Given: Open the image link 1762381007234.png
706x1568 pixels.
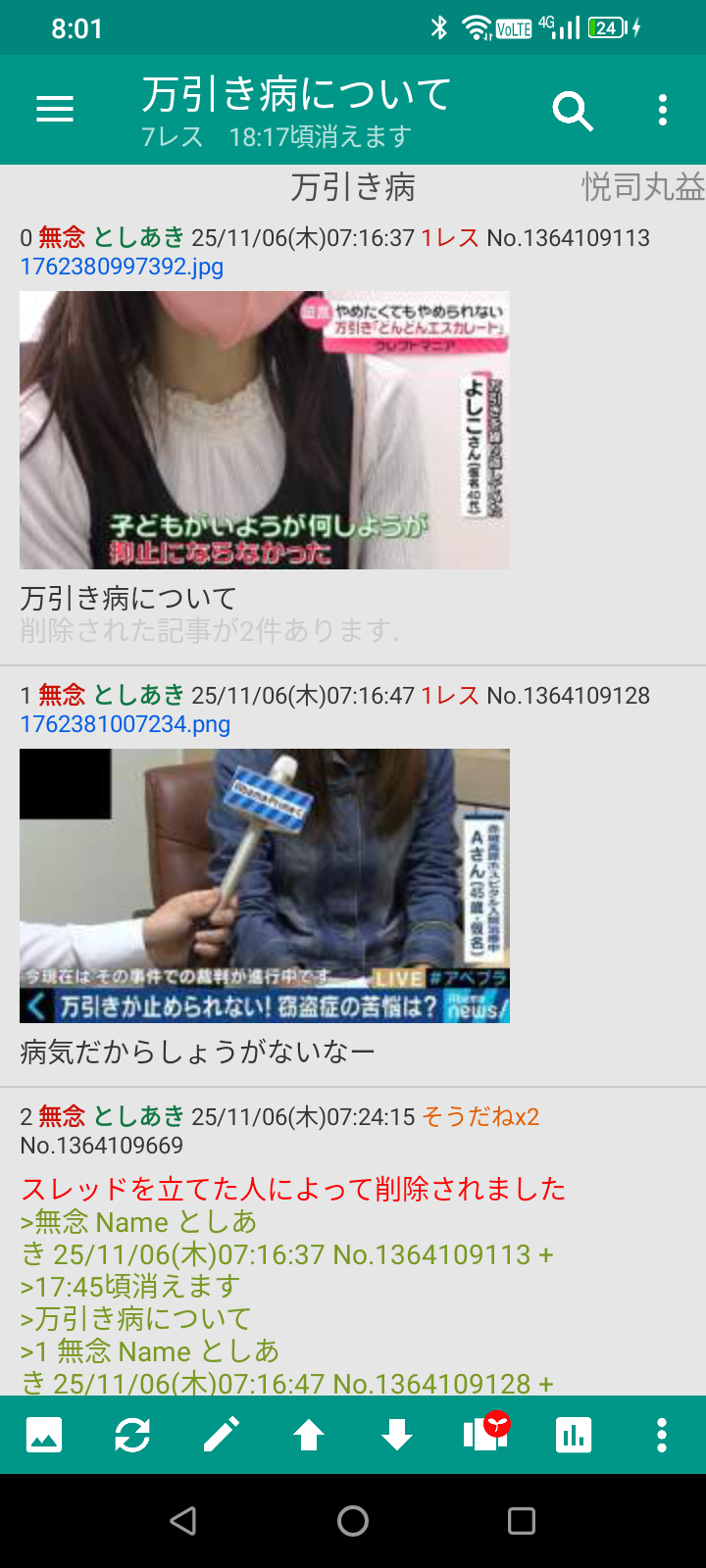Looking at the screenshot, I should (125, 724).
